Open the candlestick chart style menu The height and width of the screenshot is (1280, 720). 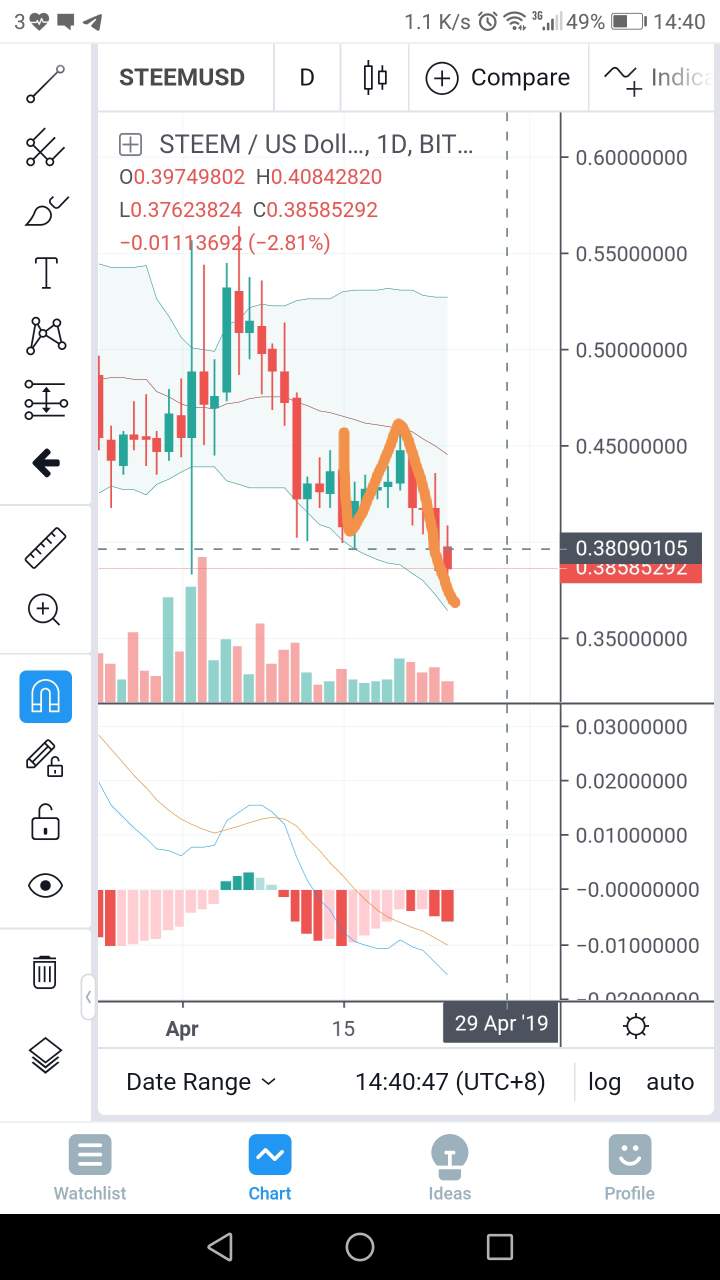[x=375, y=78]
